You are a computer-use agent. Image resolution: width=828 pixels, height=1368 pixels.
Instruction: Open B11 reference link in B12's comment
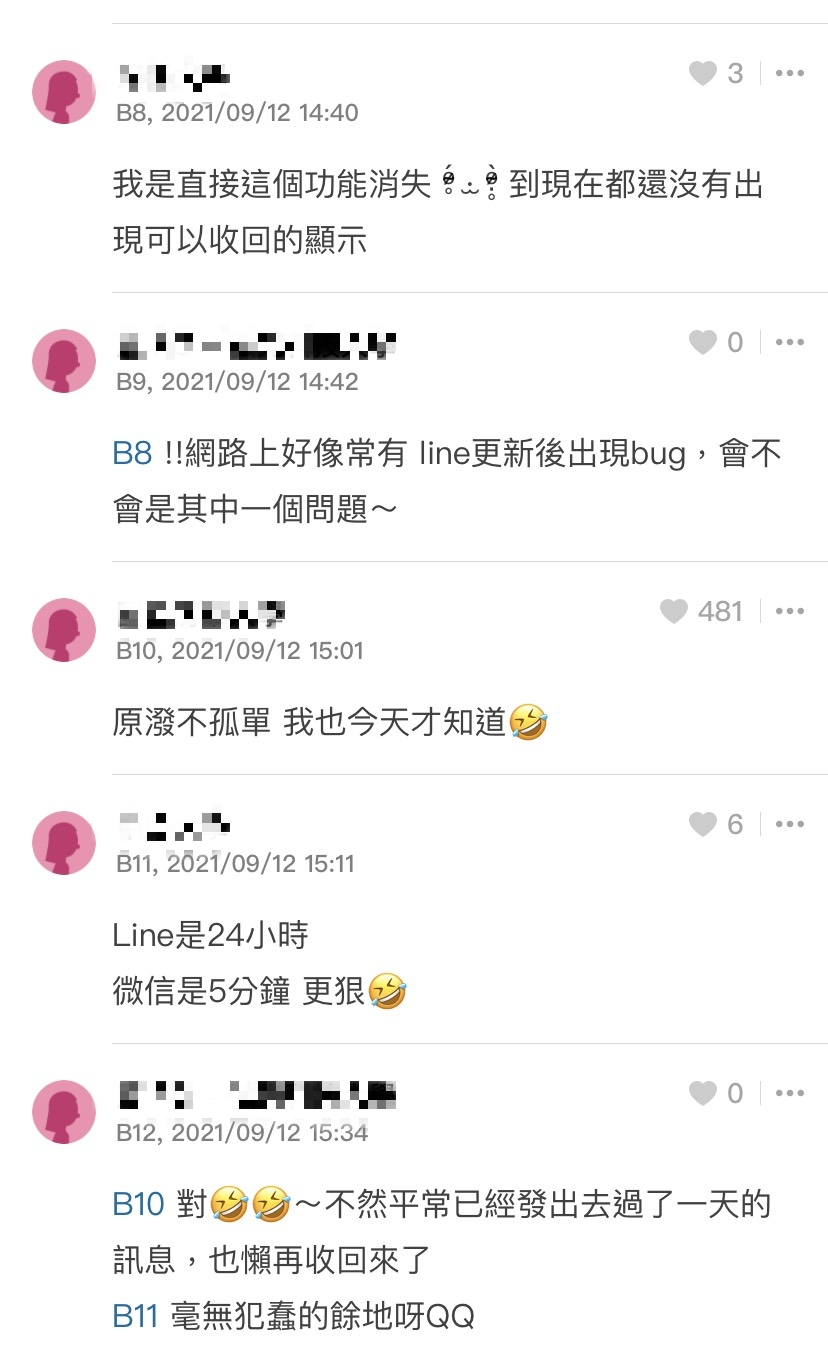click(136, 1316)
